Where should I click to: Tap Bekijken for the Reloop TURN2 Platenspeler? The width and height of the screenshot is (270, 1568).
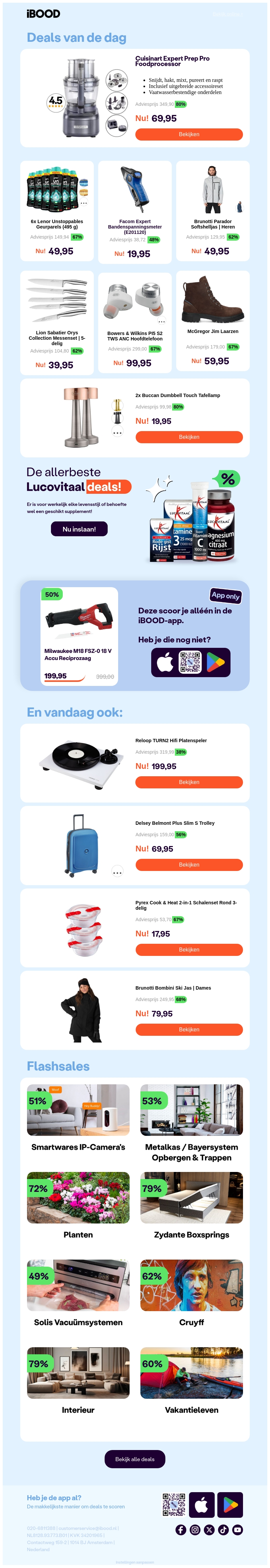pos(188,782)
